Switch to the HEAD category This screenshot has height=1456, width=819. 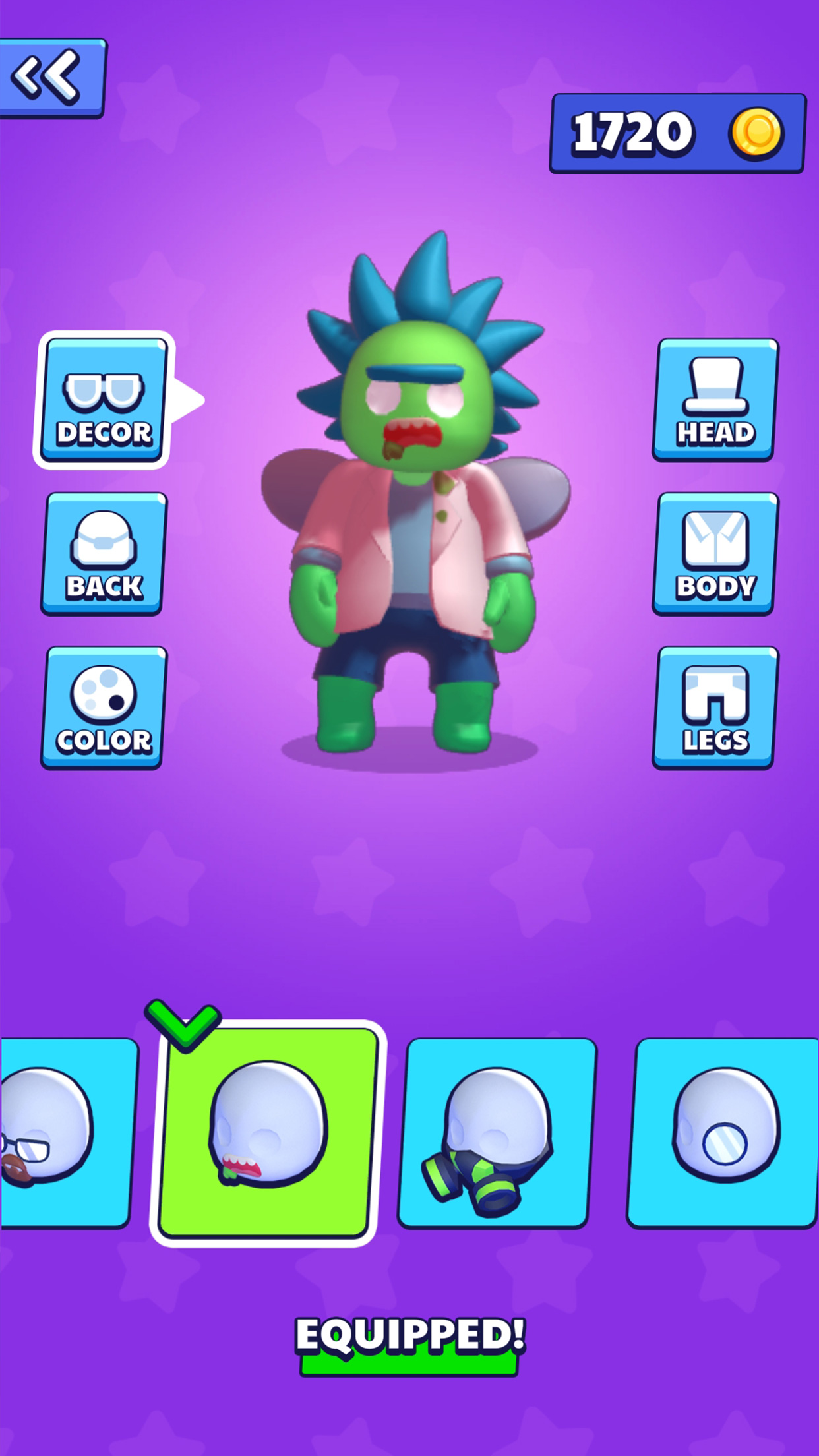tap(715, 400)
